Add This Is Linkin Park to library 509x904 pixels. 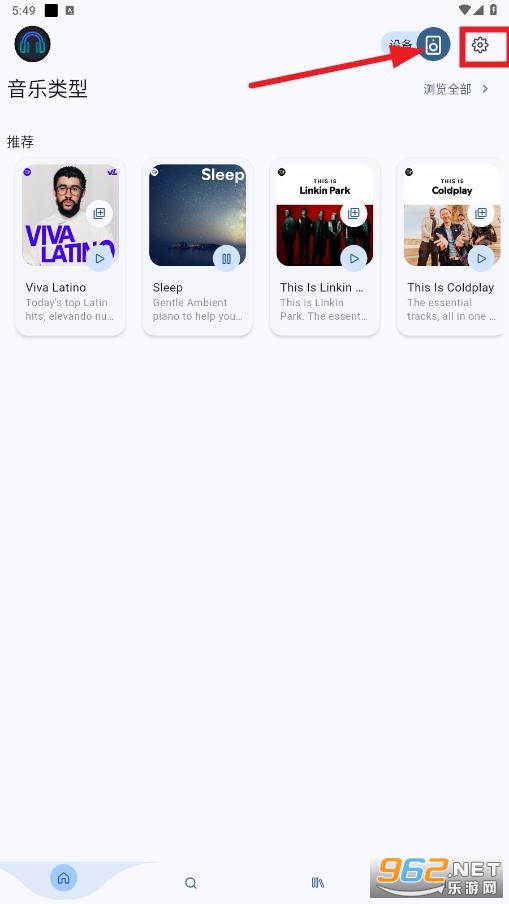(x=353, y=213)
